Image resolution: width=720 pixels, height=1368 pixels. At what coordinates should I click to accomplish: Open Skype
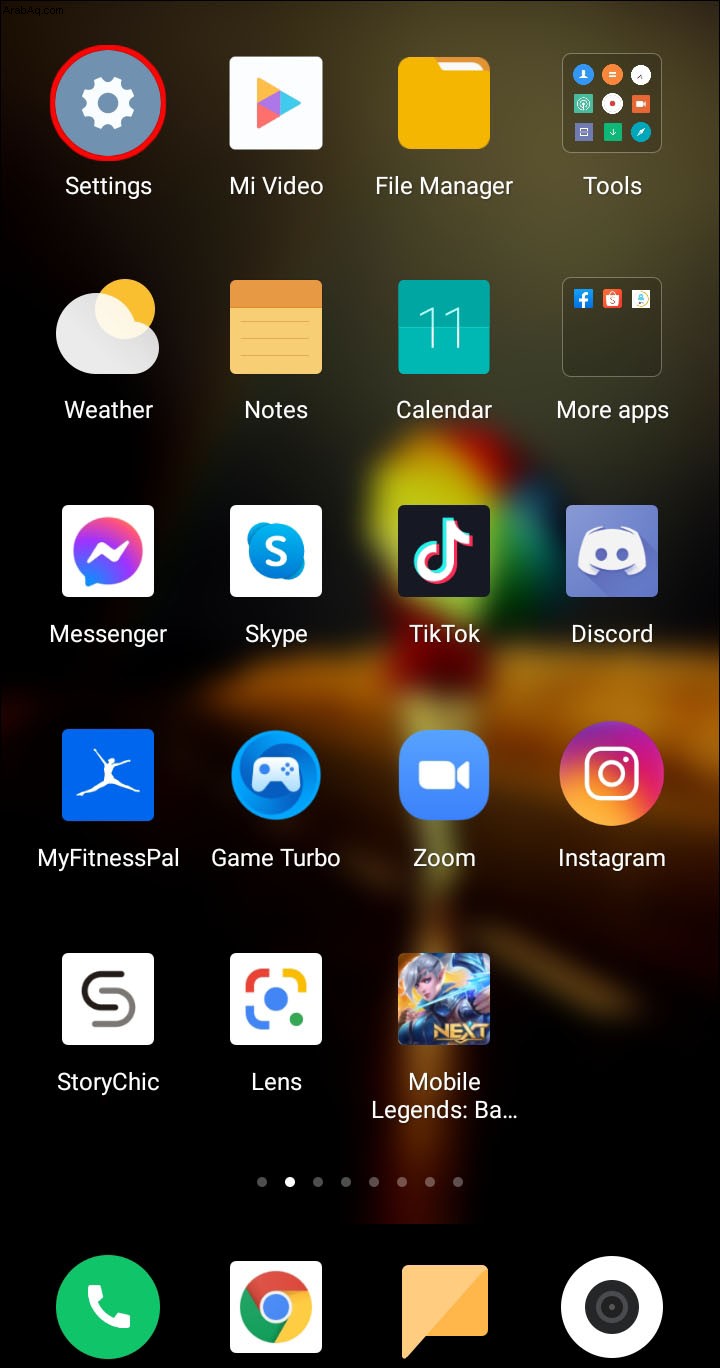pos(276,551)
